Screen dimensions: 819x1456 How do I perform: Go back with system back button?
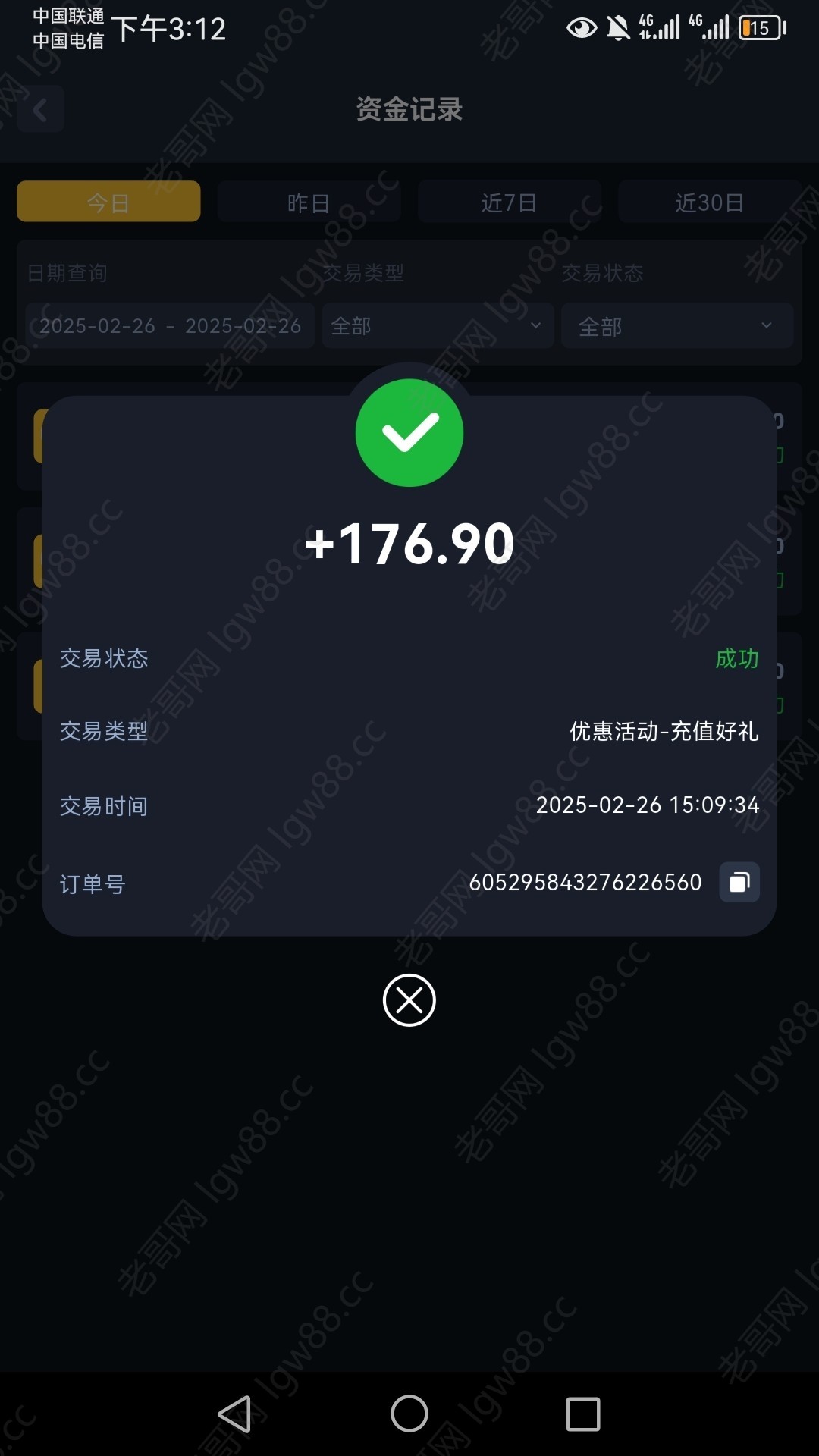click(x=235, y=1414)
